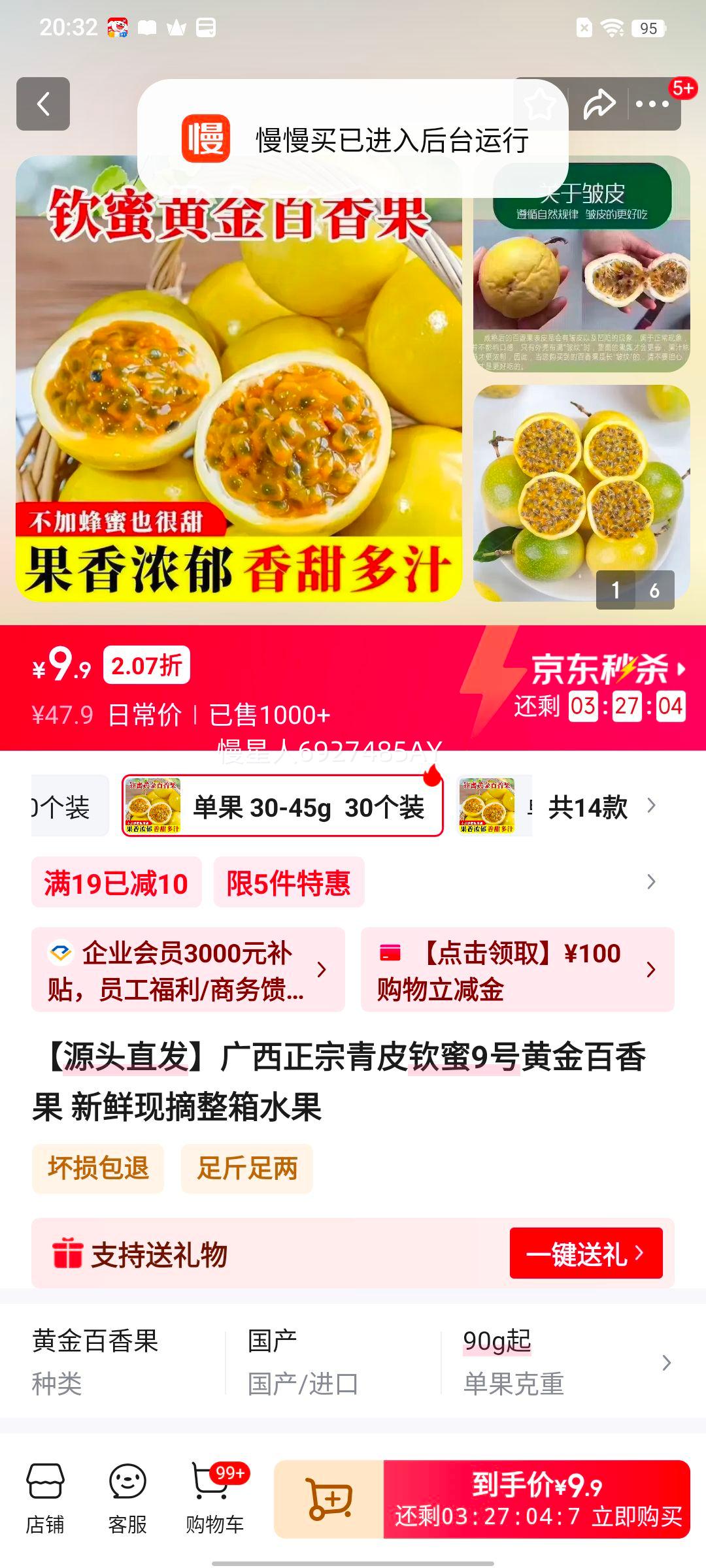Go back to the previous page

pyautogui.click(x=43, y=104)
